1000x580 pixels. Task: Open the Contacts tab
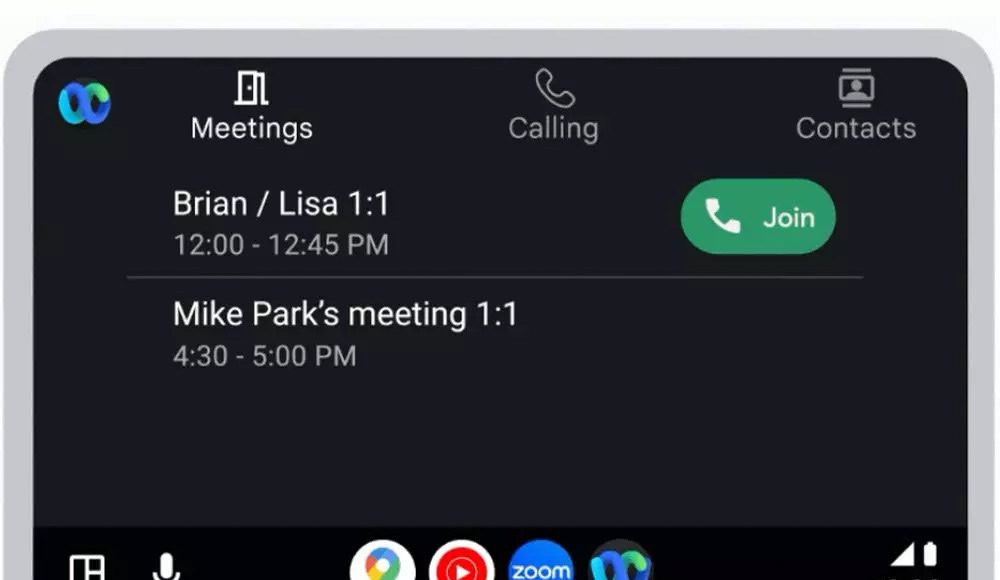point(855,107)
